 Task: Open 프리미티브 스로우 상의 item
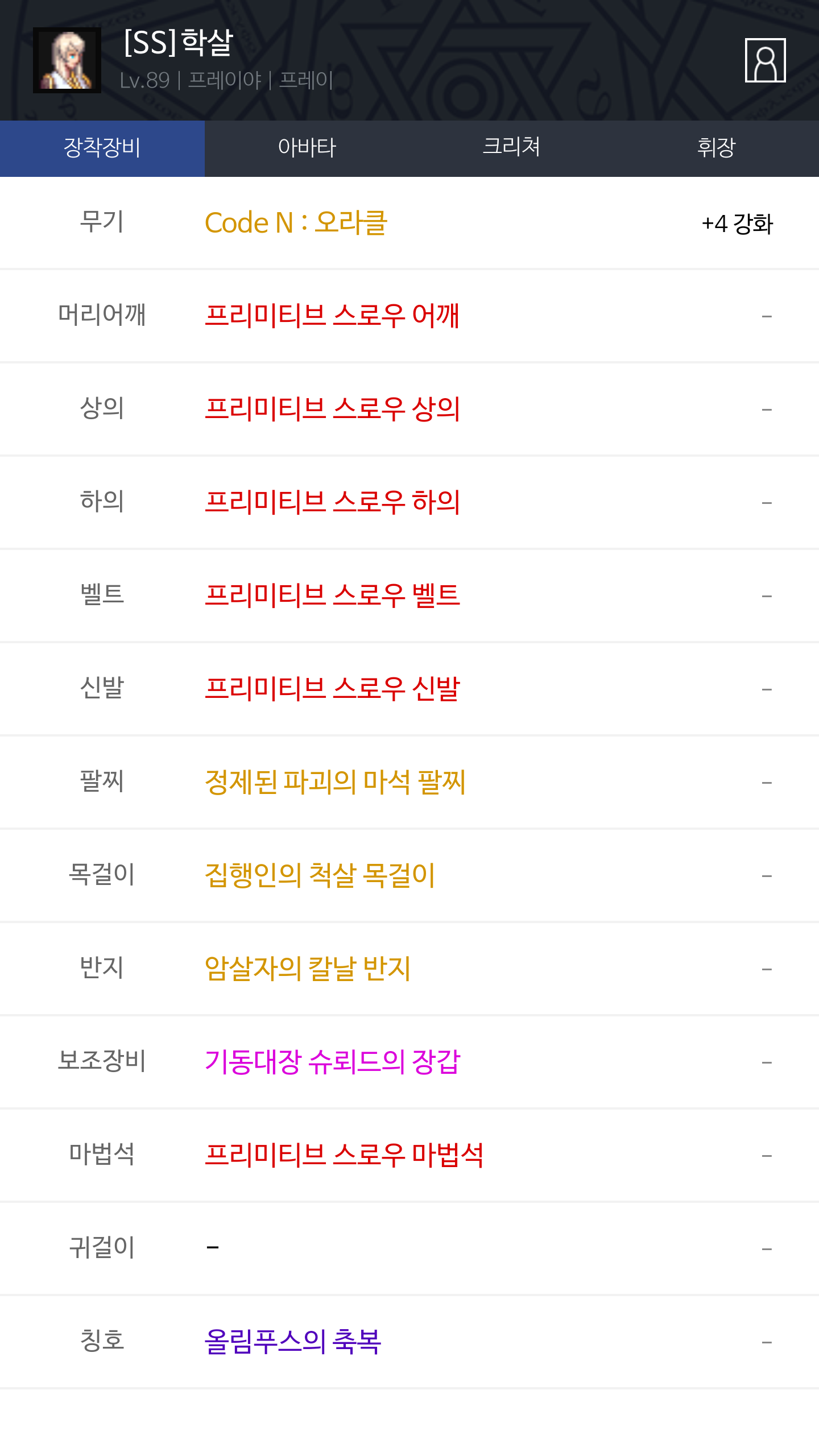[x=332, y=409]
